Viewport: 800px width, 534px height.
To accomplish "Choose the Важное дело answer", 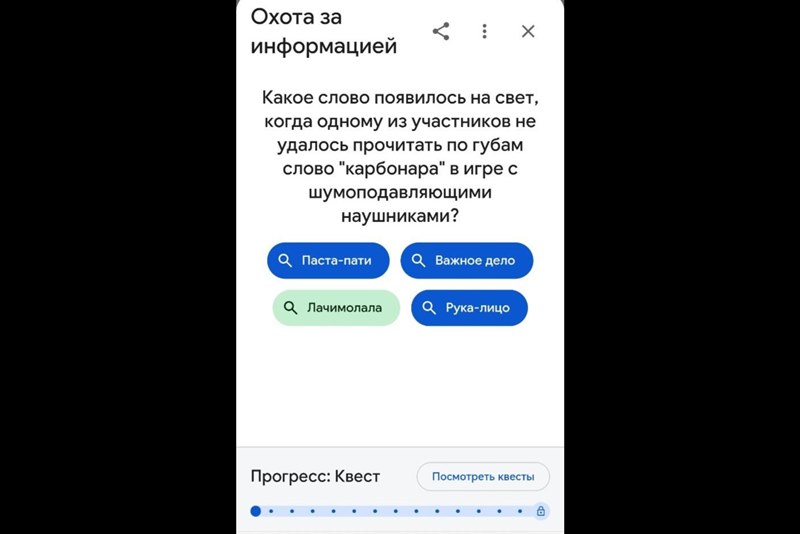I will [x=466, y=260].
